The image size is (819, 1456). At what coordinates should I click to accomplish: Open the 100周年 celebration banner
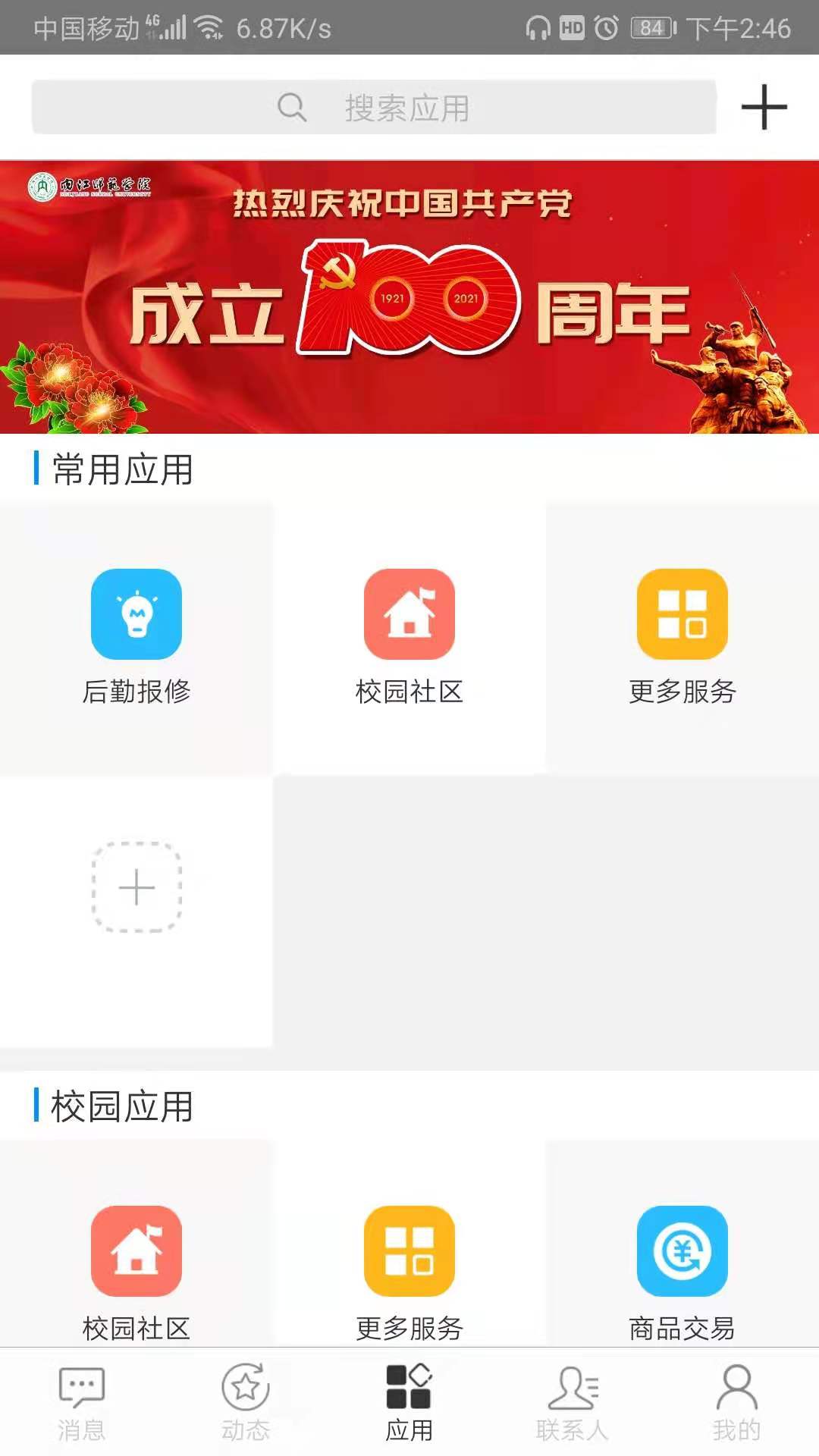pos(409,297)
